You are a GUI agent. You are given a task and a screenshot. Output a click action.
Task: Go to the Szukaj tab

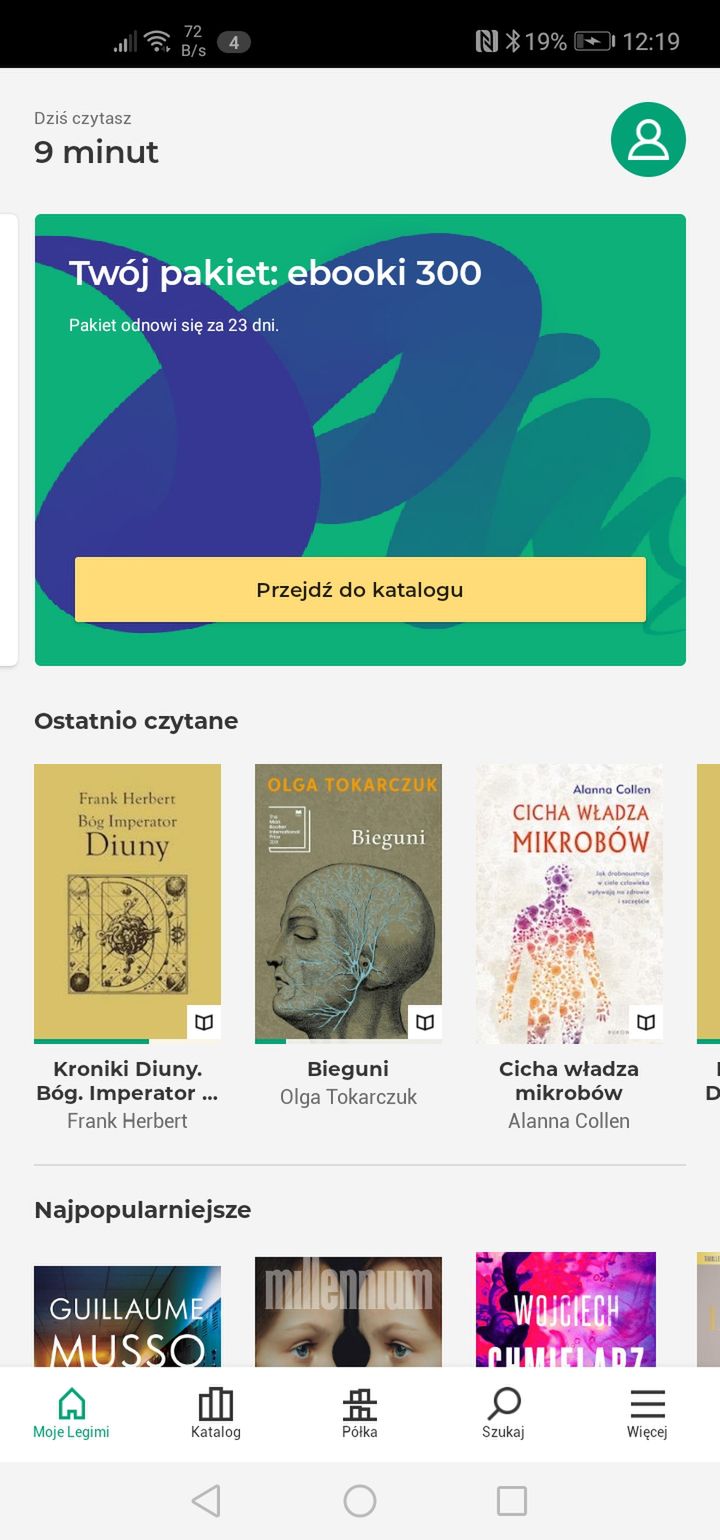click(x=503, y=1414)
